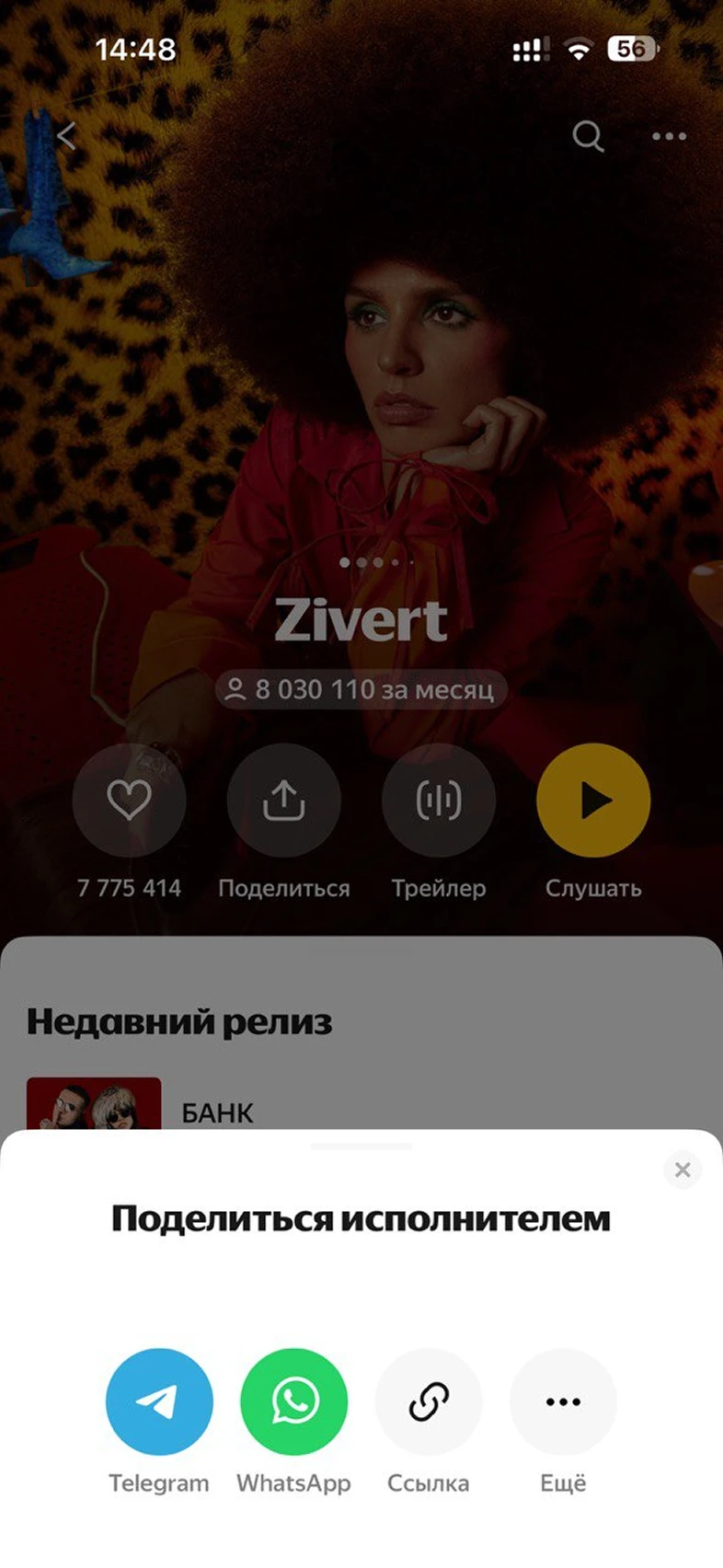This screenshot has width=723, height=1568.
Task: Close the share artist sheet
Action: coord(683,1170)
